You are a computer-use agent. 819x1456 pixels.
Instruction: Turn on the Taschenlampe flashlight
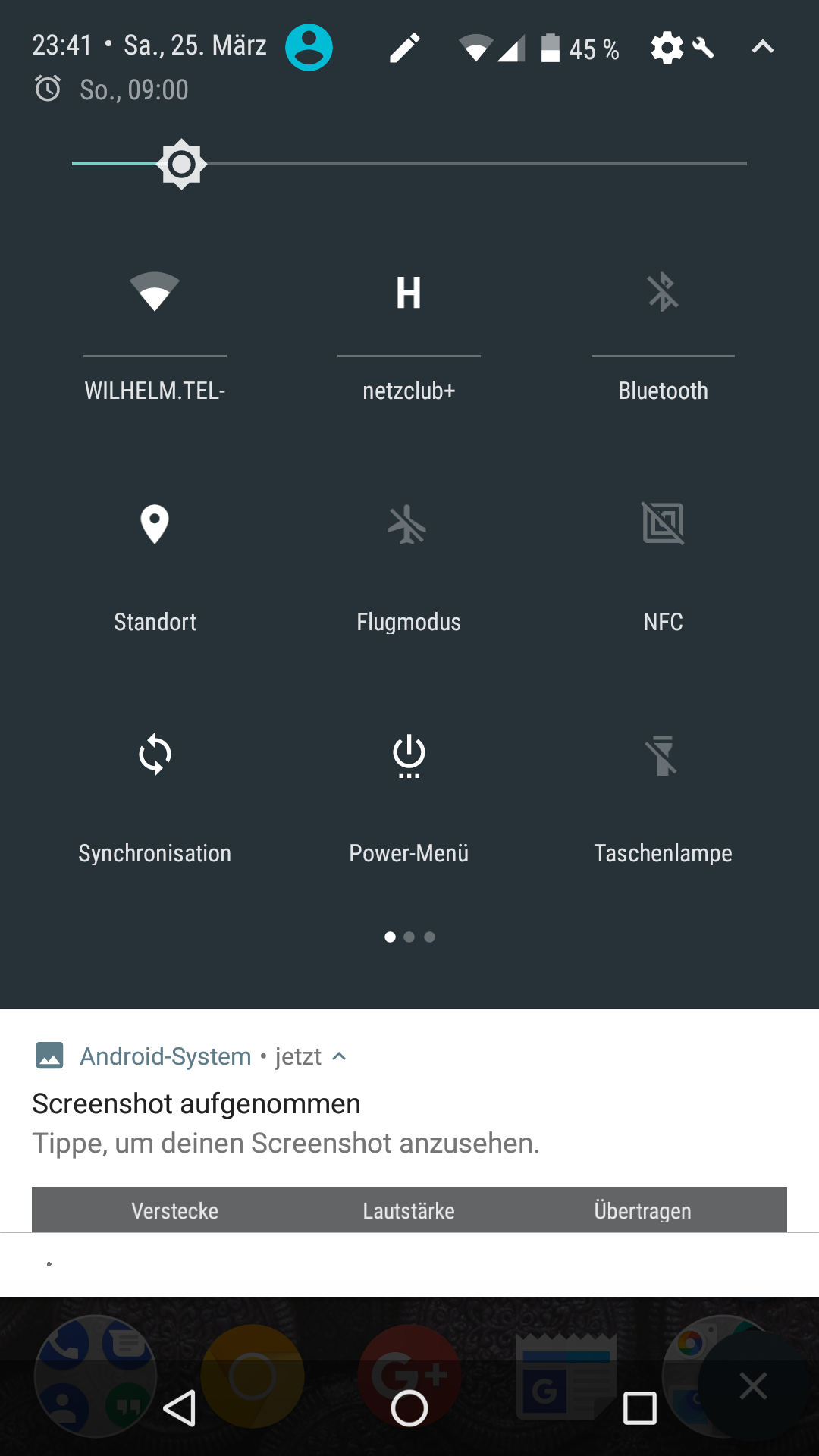click(x=663, y=755)
